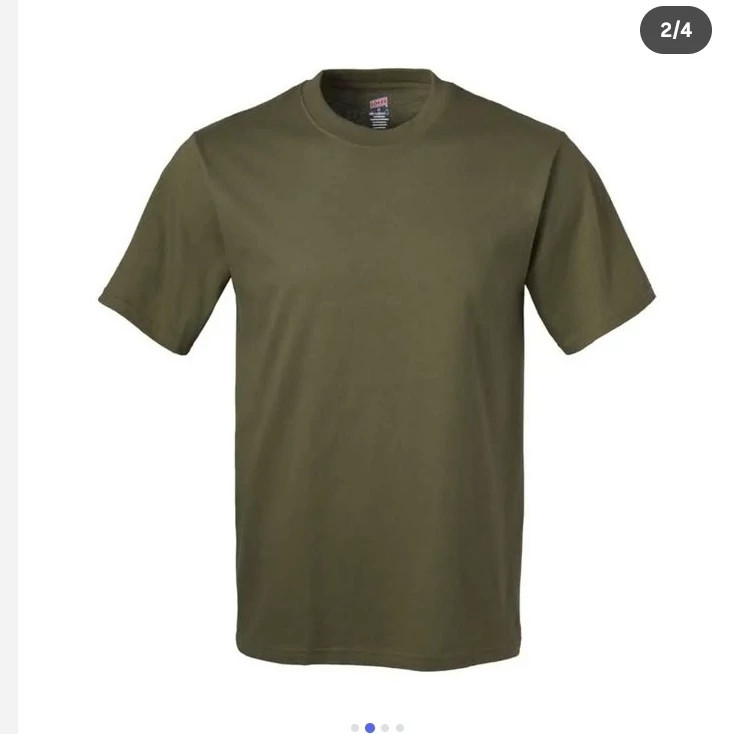Go to the last image indicator dot
The height and width of the screenshot is (734, 734).
pos(400,728)
